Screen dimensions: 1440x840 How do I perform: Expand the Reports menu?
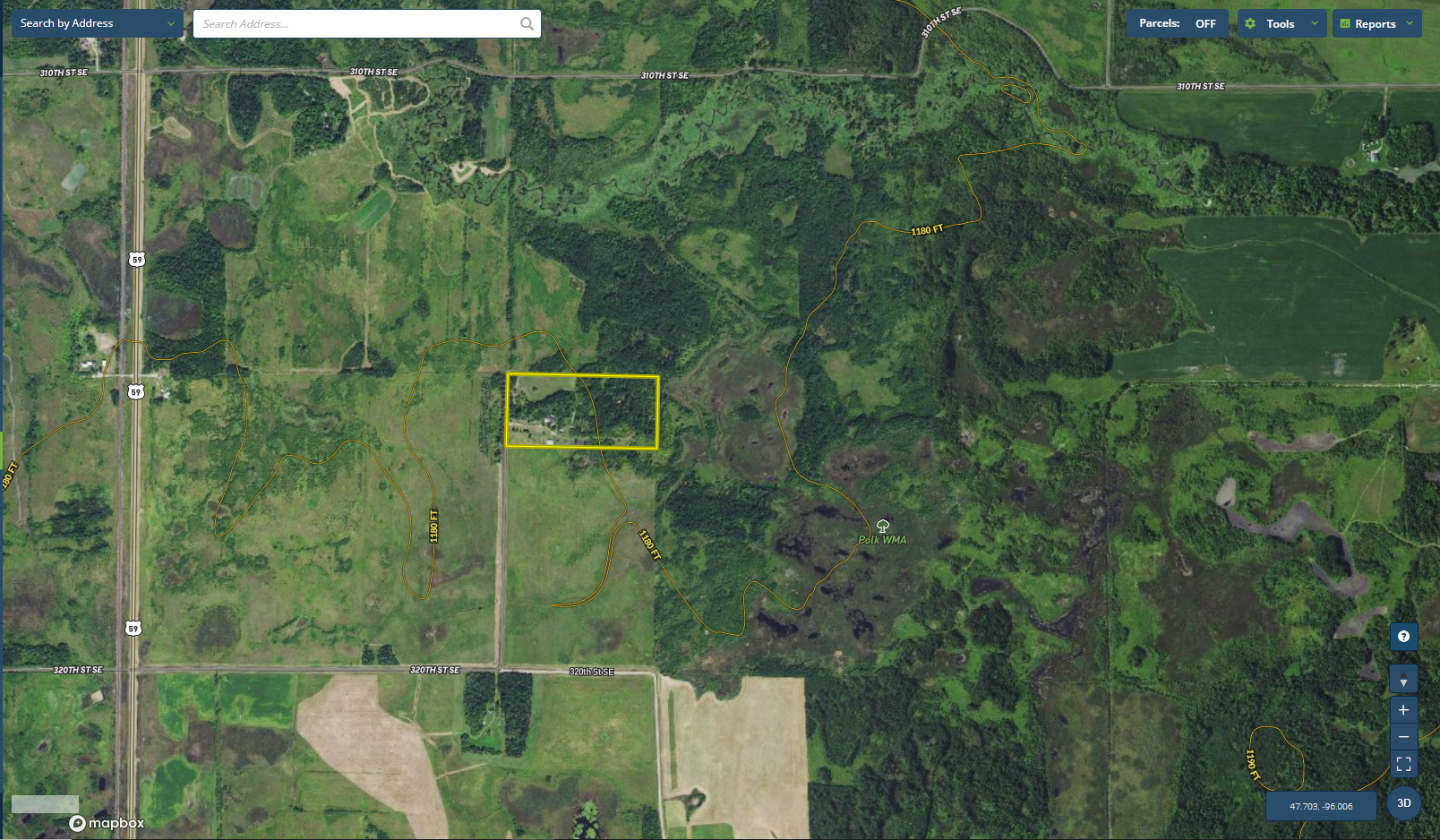pos(1376,23)
